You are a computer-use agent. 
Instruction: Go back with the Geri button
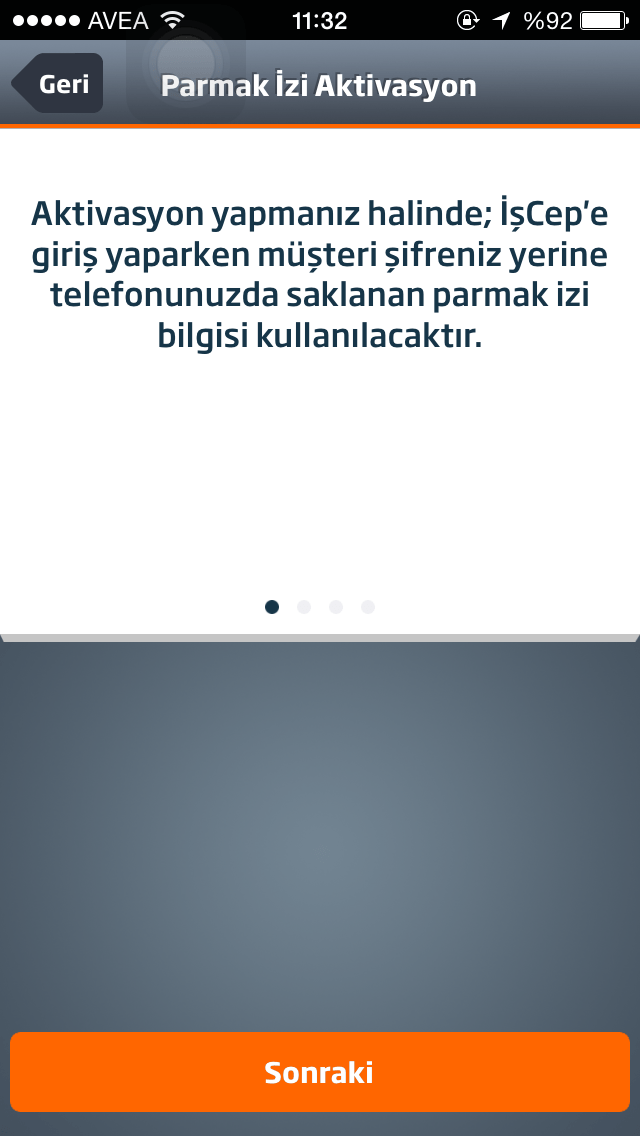click(60, 84)
